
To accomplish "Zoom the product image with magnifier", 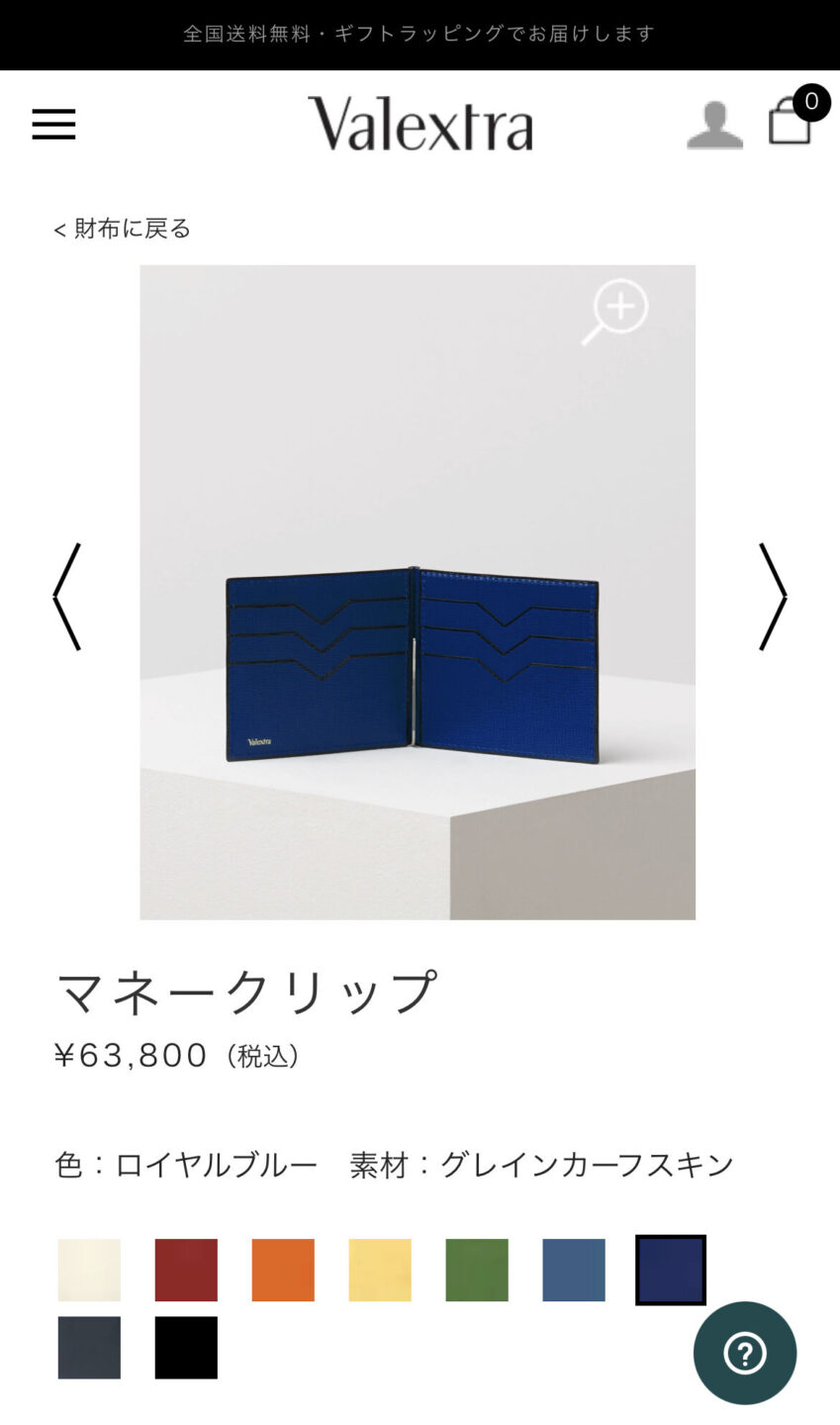I will [614, 311].
